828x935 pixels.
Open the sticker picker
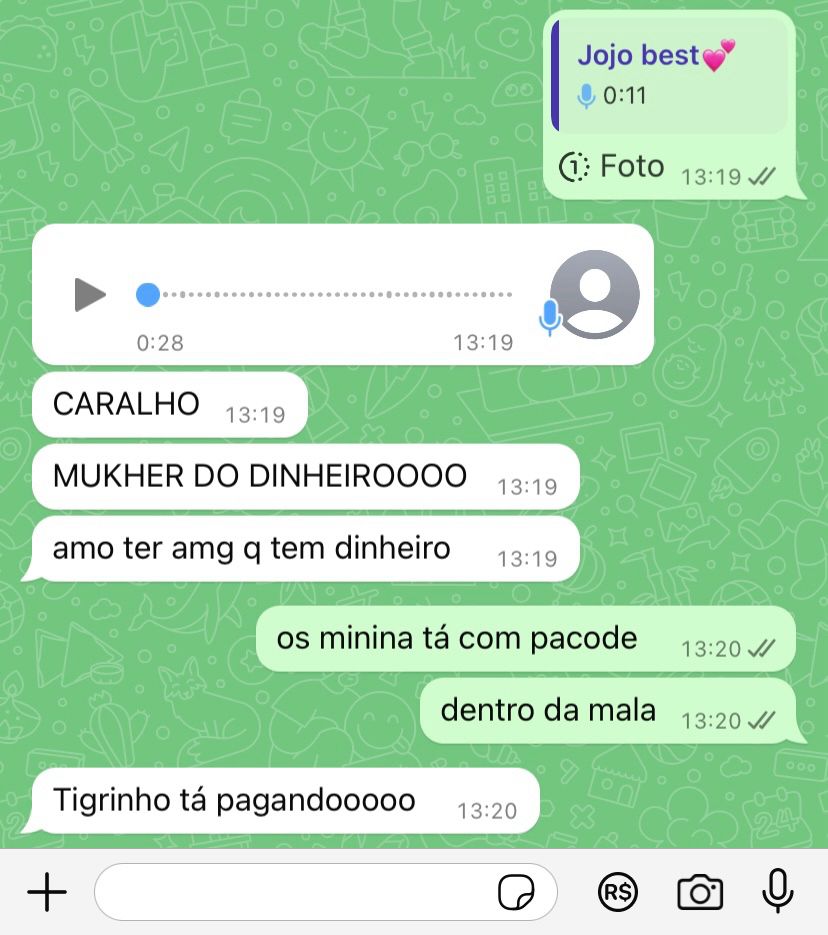point(516,892)
